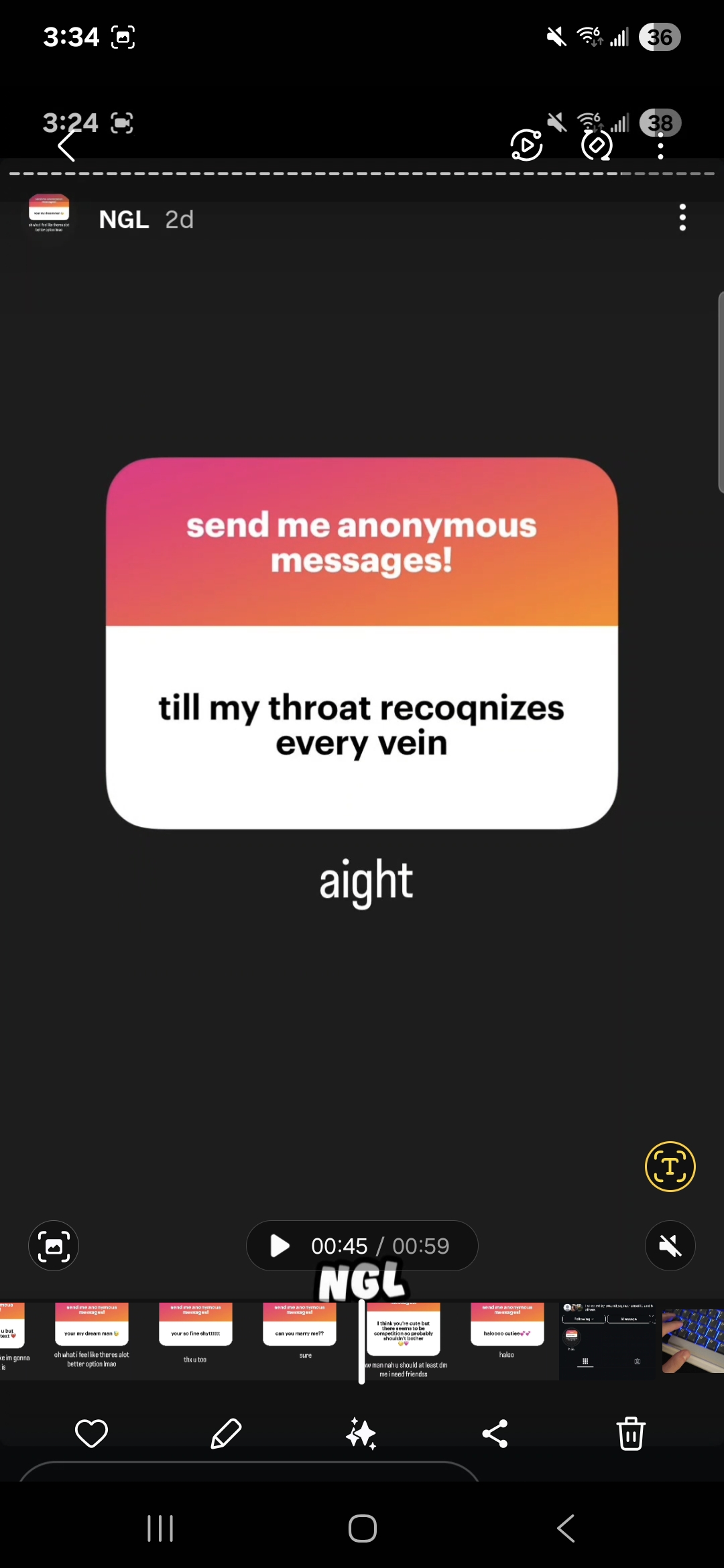The height and width of the screenshot is (1568, 724).
Task: Capture the current video frame
Action: tap(54, 1246)
